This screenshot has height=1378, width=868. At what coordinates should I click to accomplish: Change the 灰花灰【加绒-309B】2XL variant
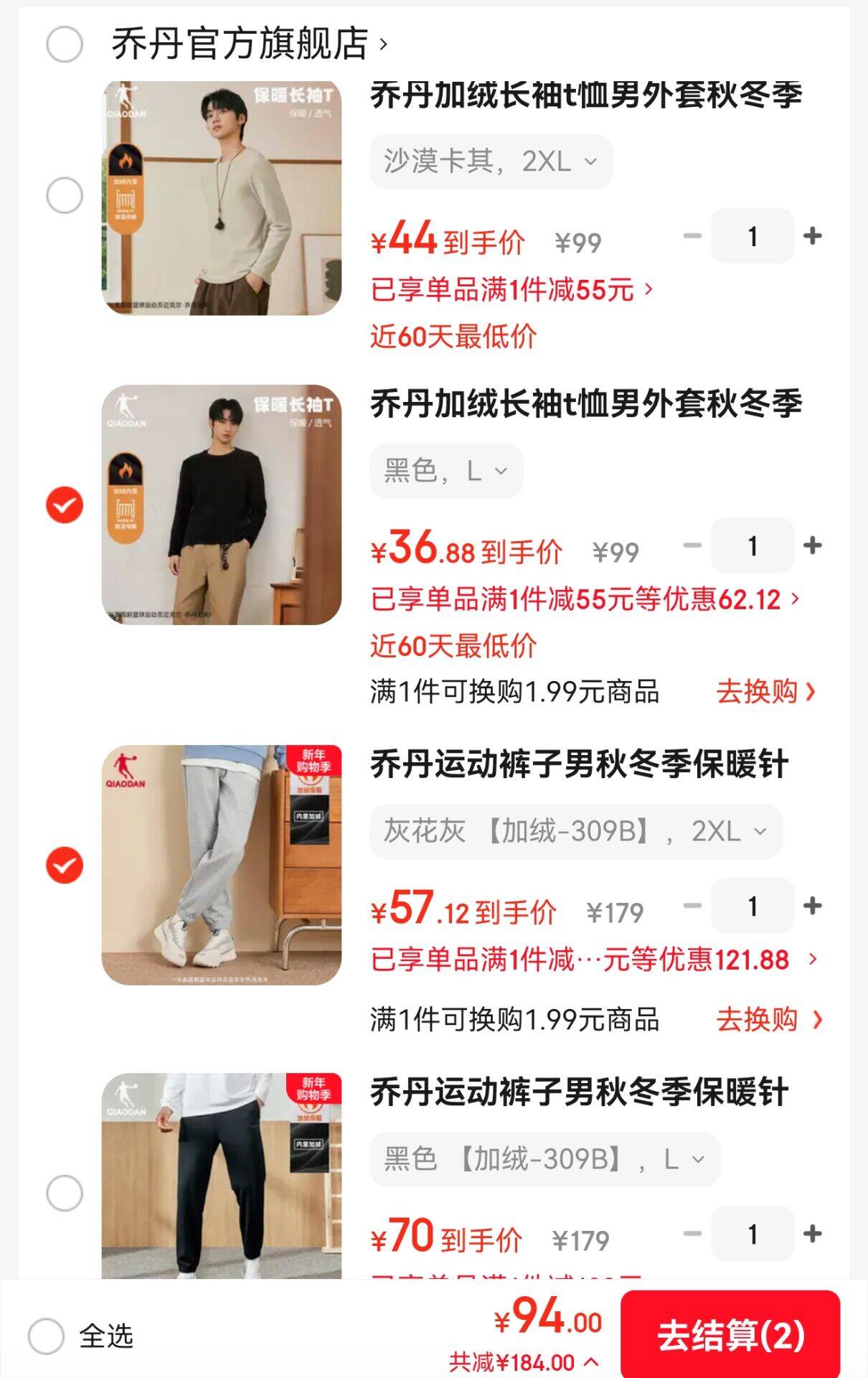(x=575, y=832)
